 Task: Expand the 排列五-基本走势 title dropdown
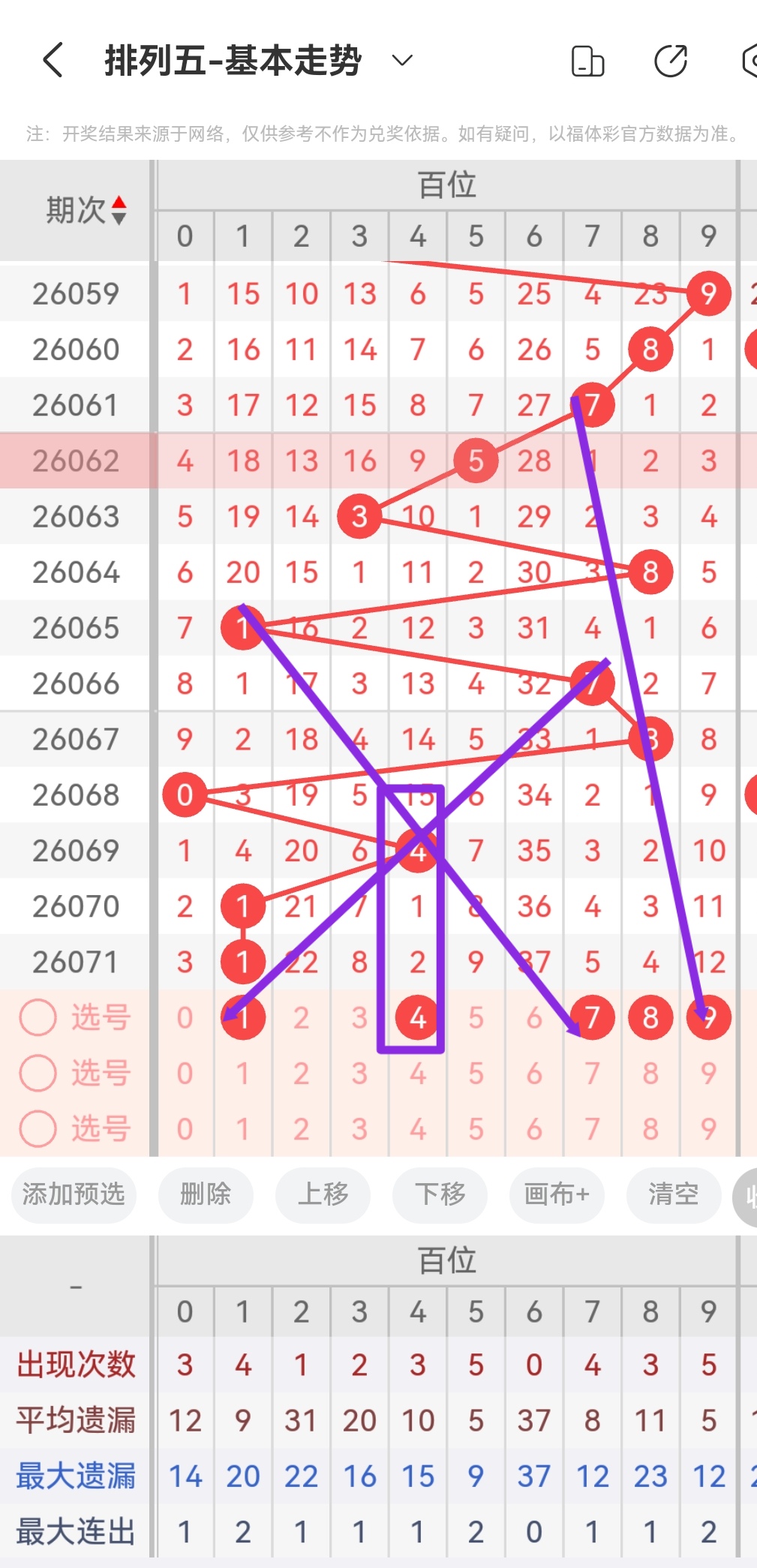point(403,61)
